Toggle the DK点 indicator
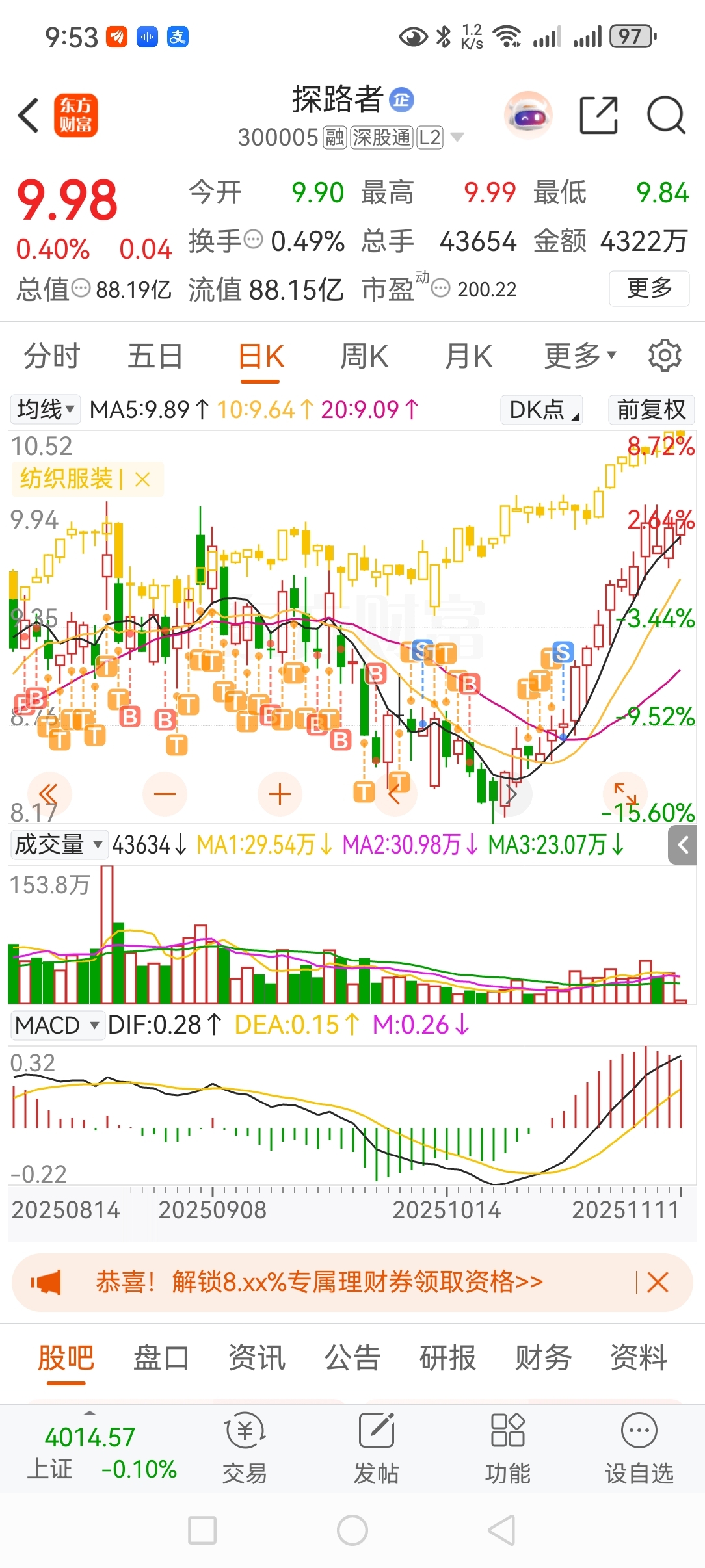Viewport: 705px width, 1568px height. coord(541,410)
